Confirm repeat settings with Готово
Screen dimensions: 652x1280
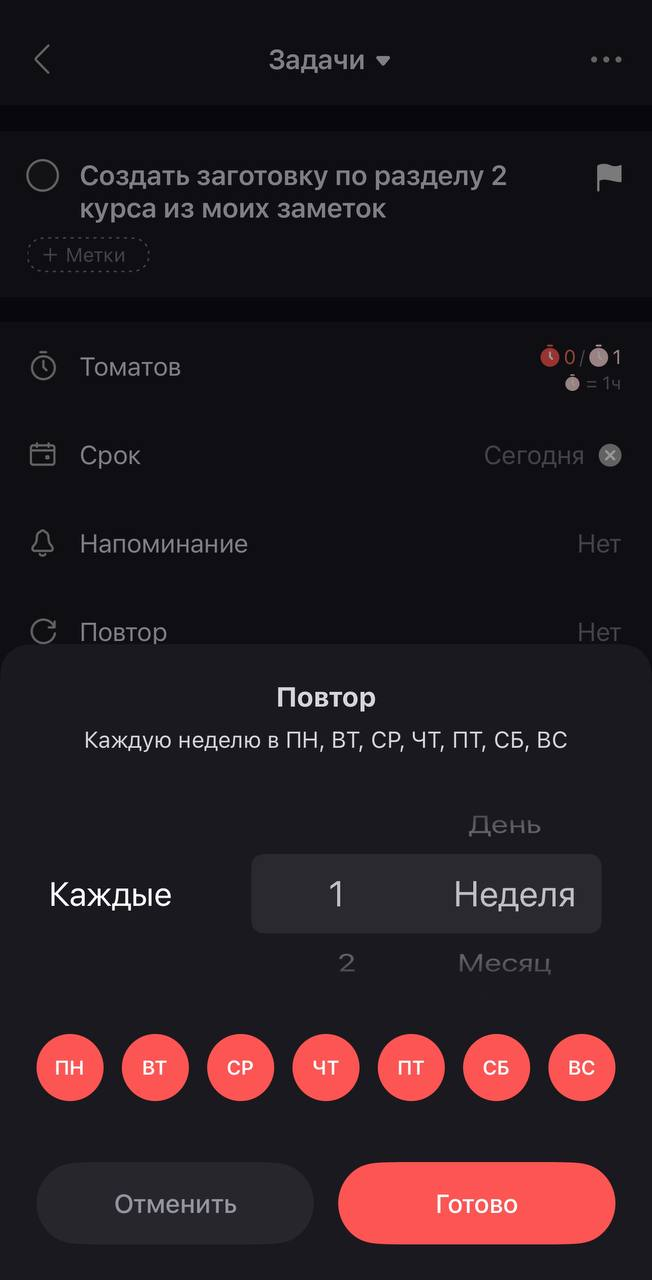476,1203
